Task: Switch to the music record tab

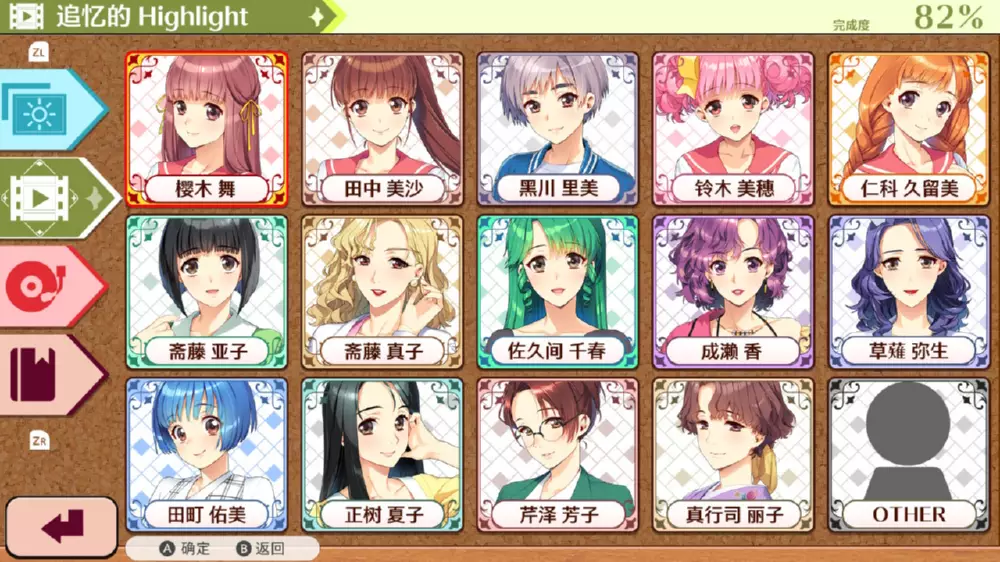Action: pyautogui.click(x=45, y=286)
